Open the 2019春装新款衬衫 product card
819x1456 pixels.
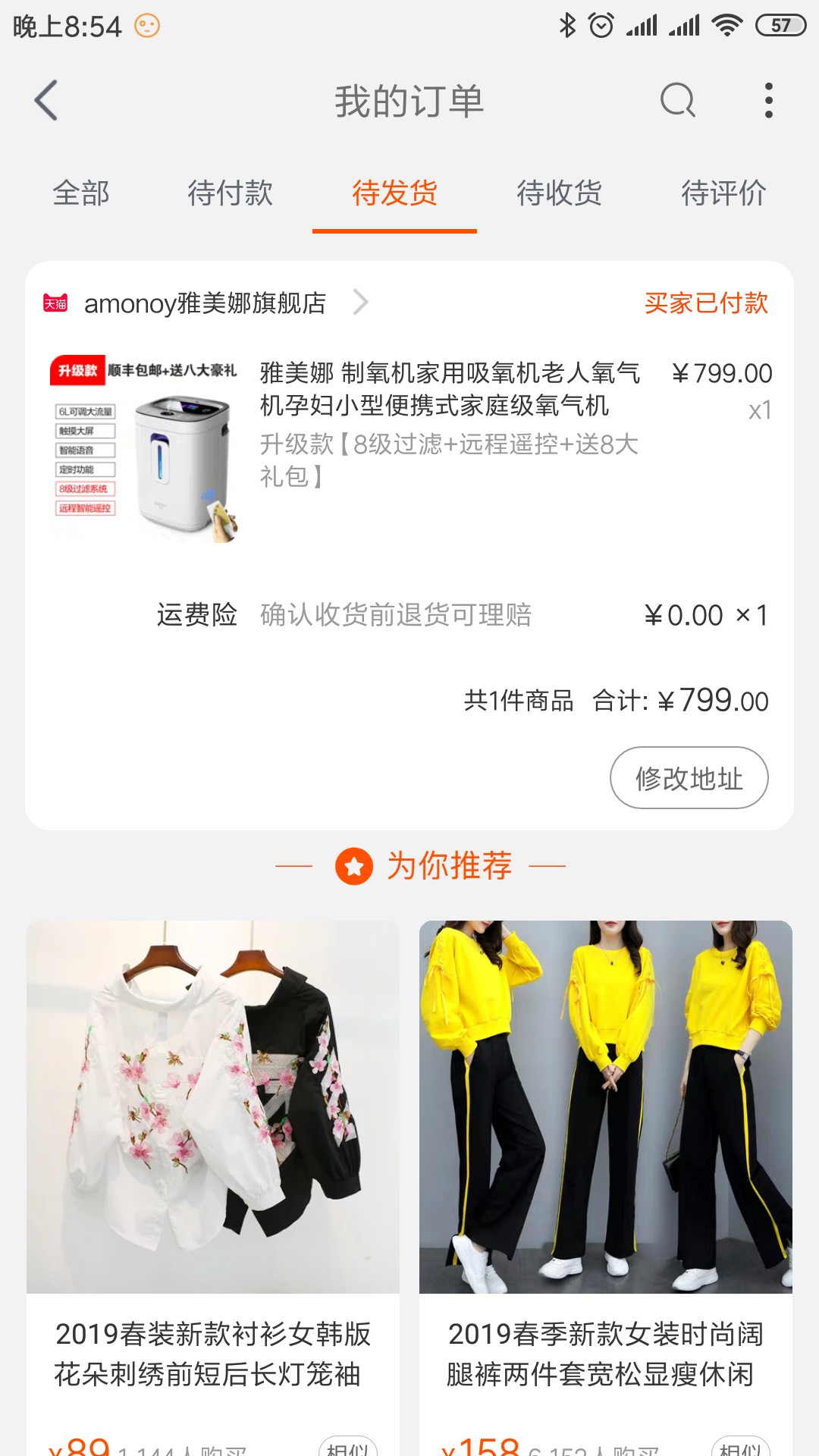point(213,1188)
